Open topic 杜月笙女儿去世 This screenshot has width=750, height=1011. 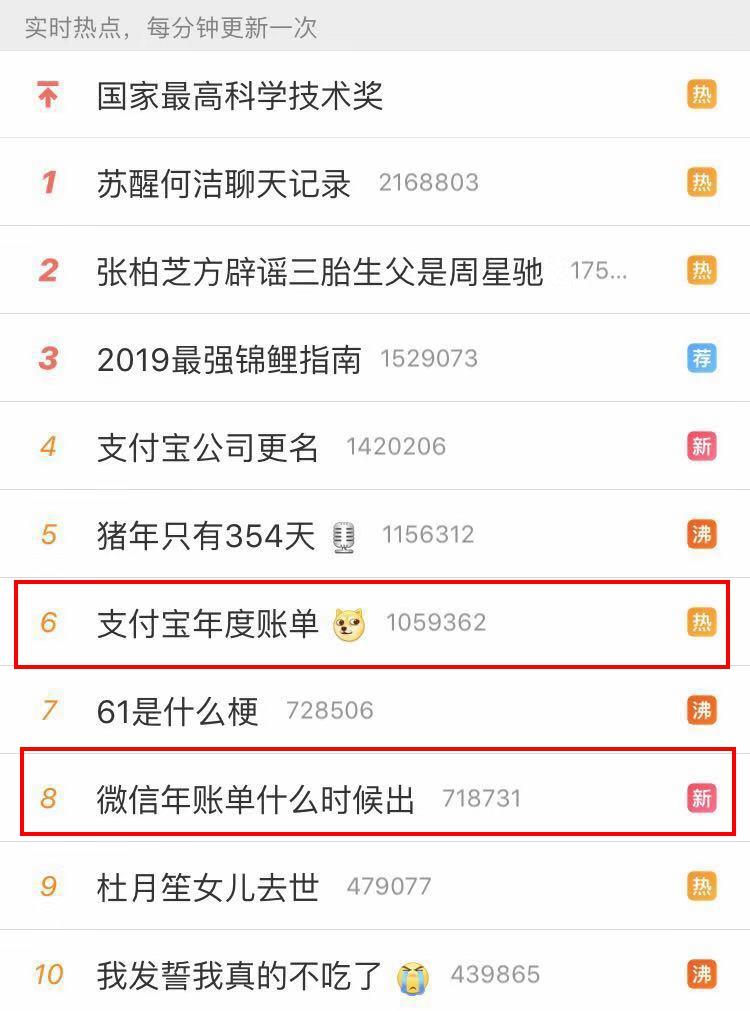pos(208,887)
